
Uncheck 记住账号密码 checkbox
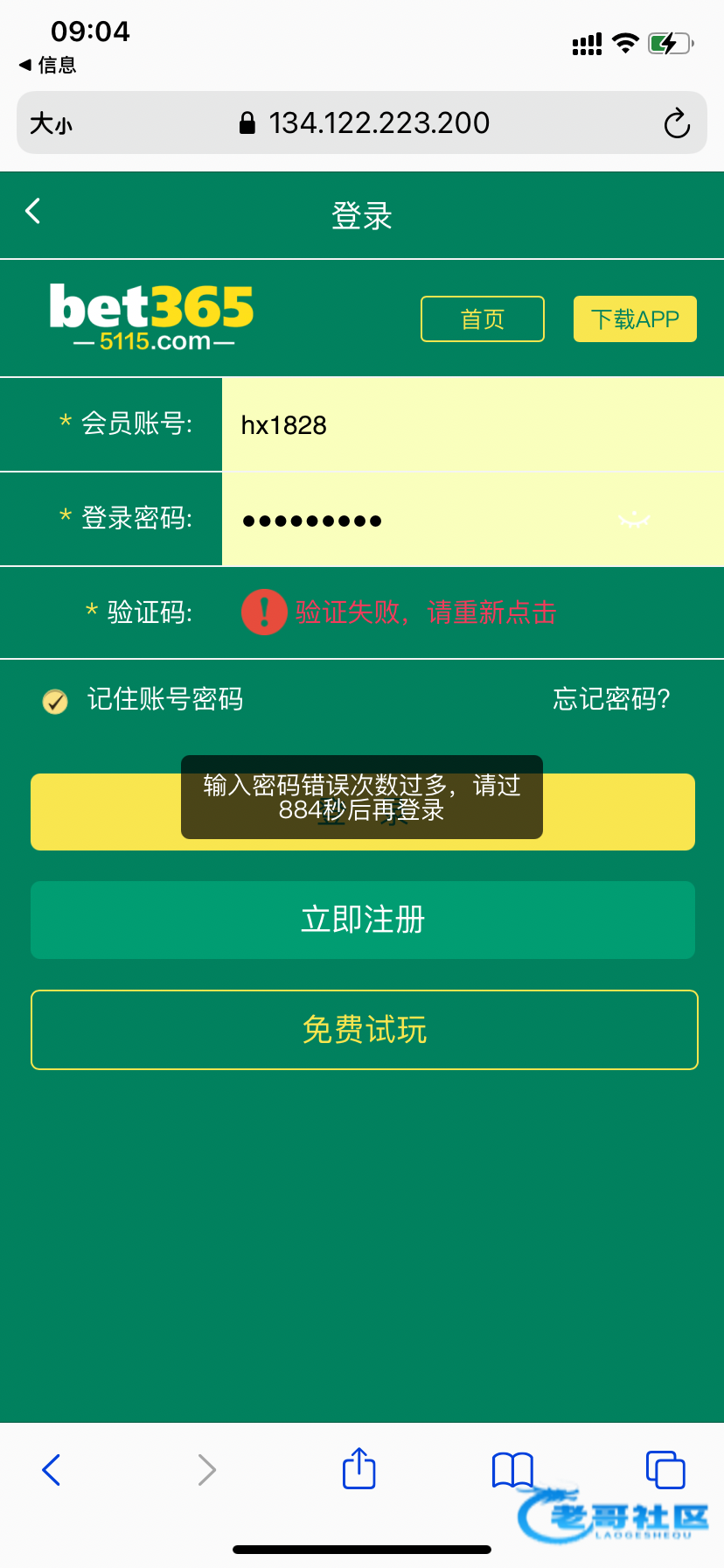55,701
